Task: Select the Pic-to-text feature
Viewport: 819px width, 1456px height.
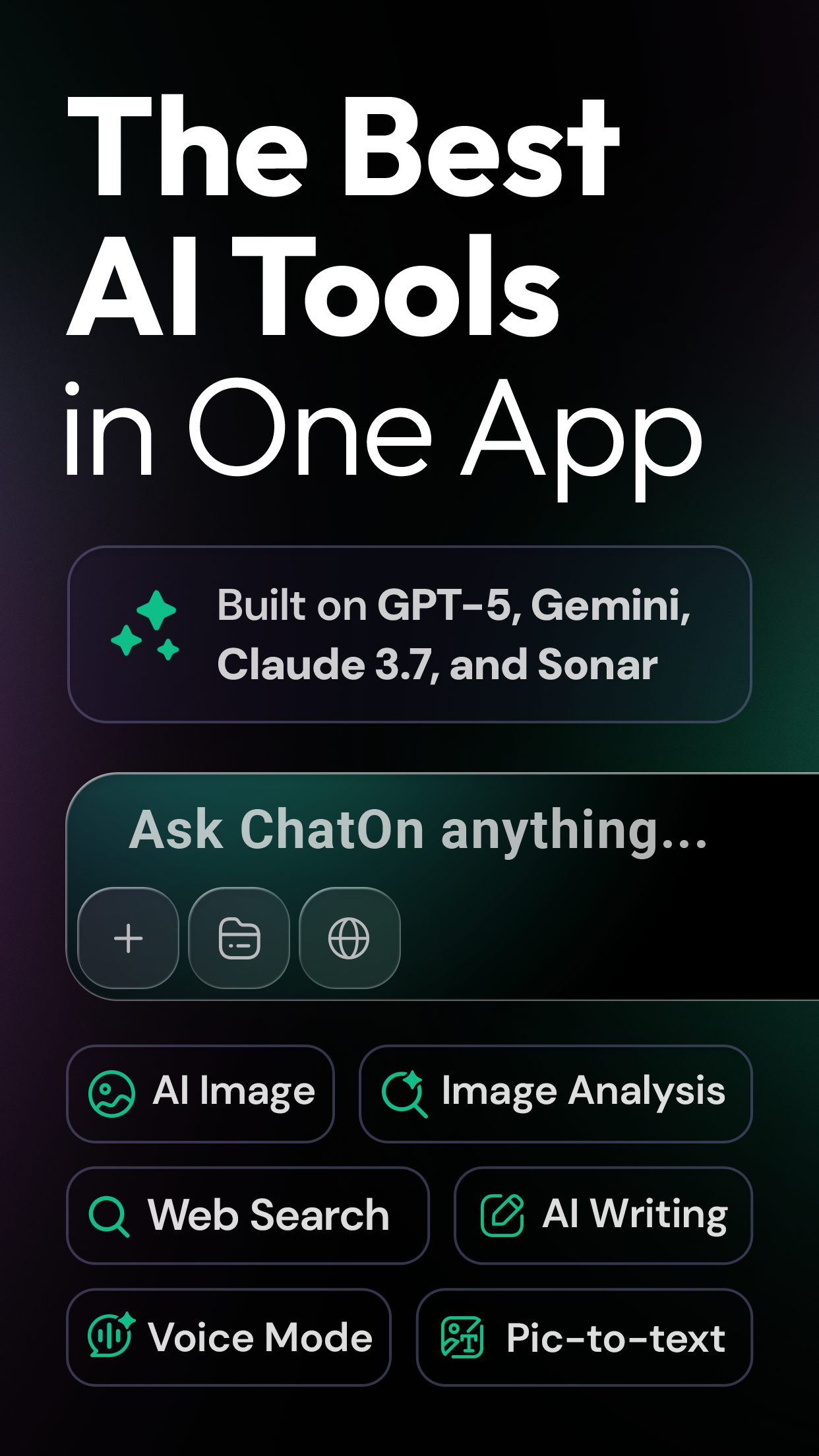Action: pos(584,1339)
